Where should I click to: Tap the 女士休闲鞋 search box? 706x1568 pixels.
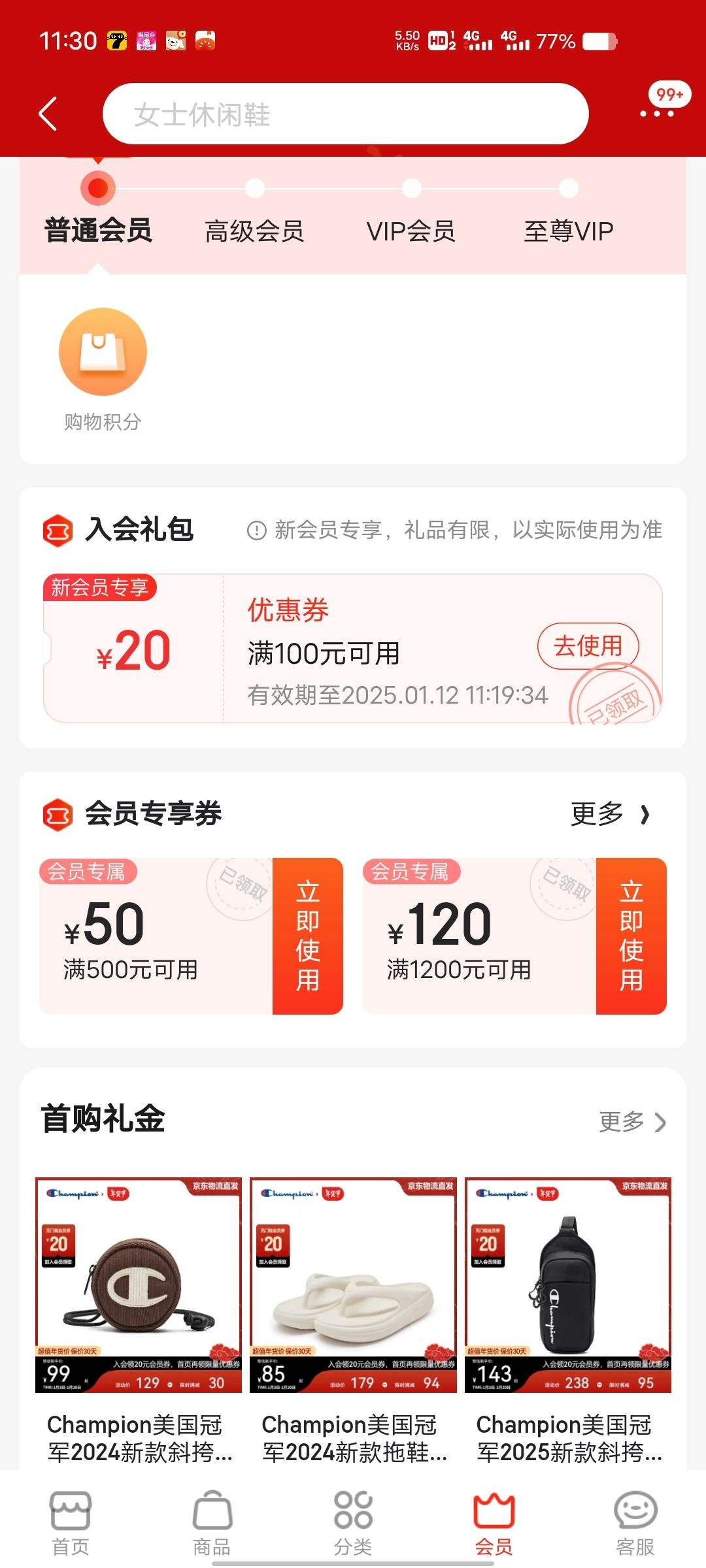point(345,114)
